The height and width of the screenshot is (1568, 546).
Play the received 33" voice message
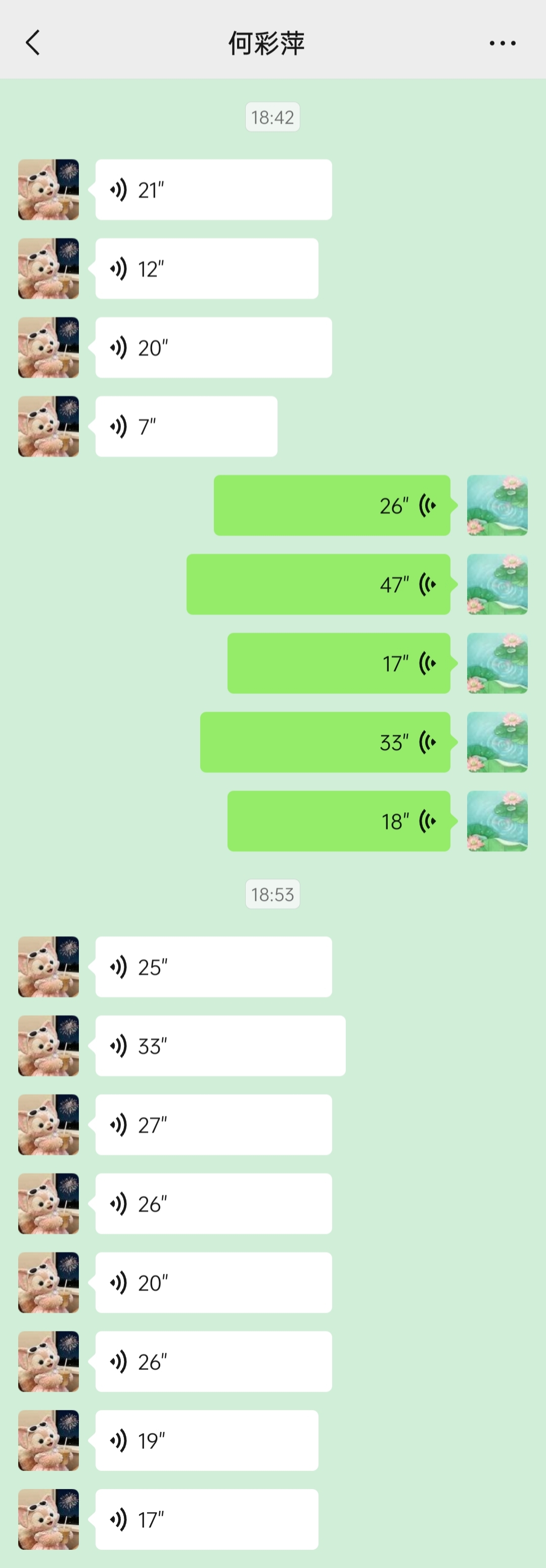coord(220,1046)
